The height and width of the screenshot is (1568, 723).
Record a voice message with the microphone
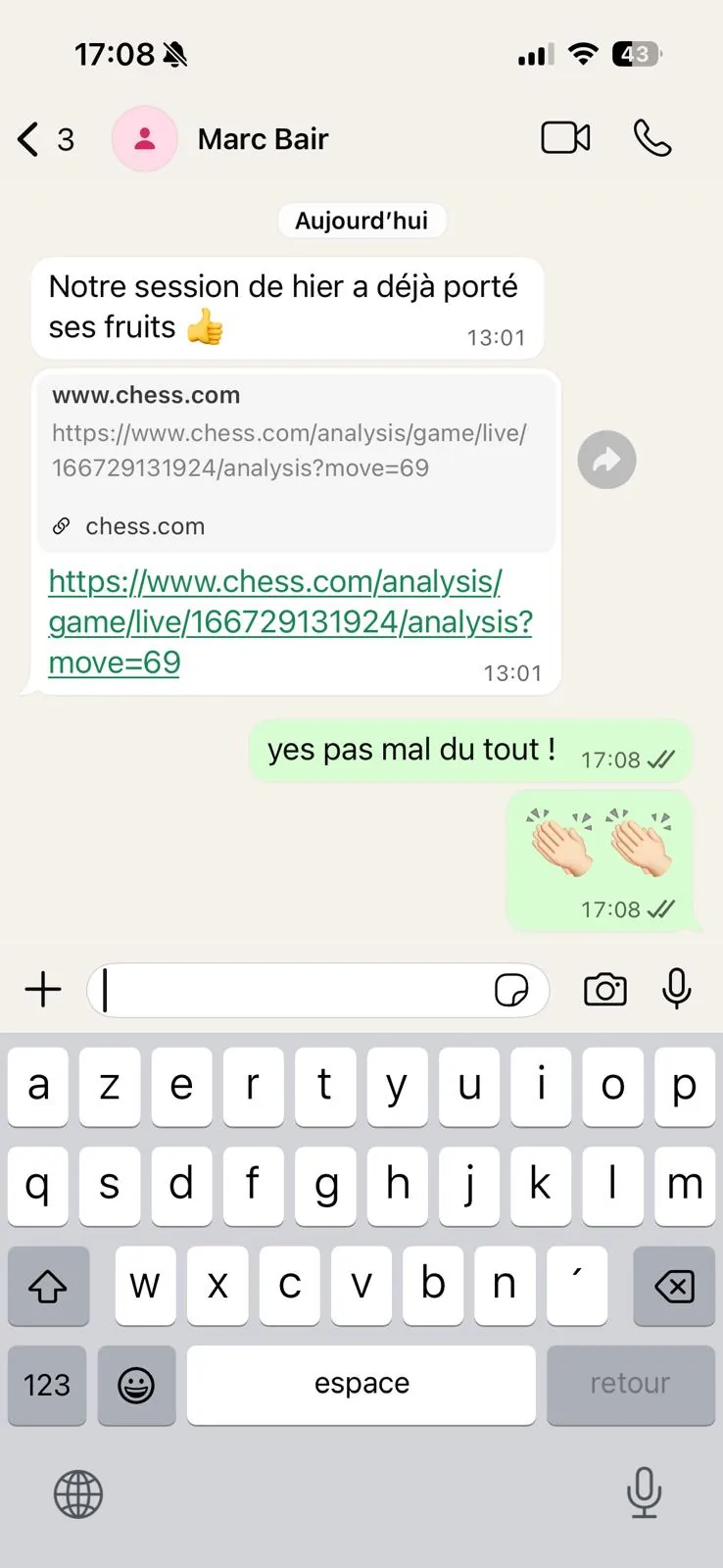pos(677,989)
